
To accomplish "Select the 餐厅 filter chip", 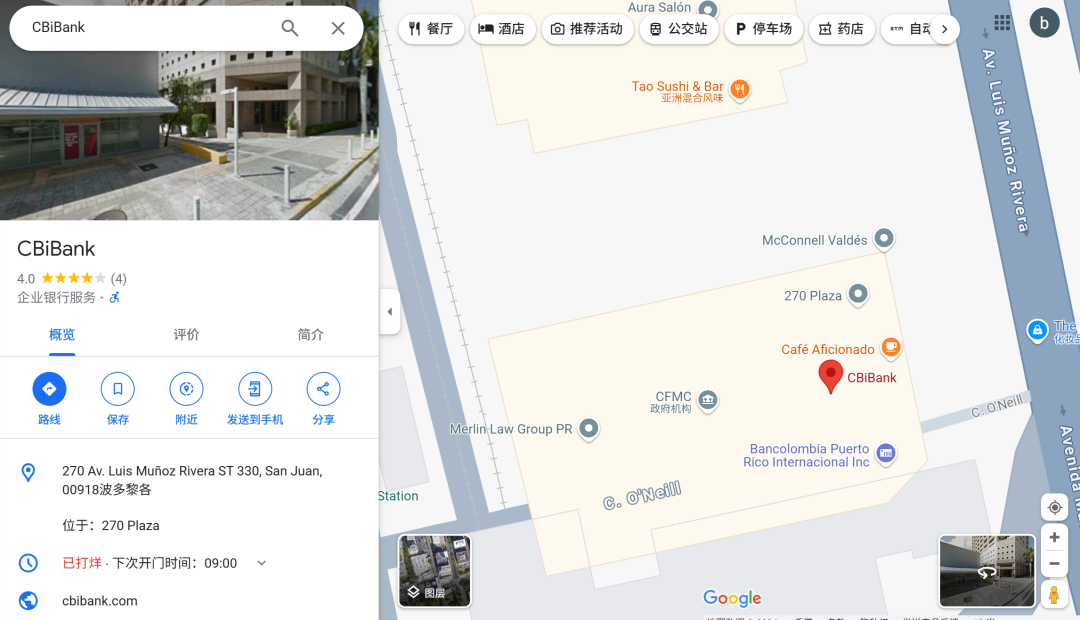I will [431, 29].
